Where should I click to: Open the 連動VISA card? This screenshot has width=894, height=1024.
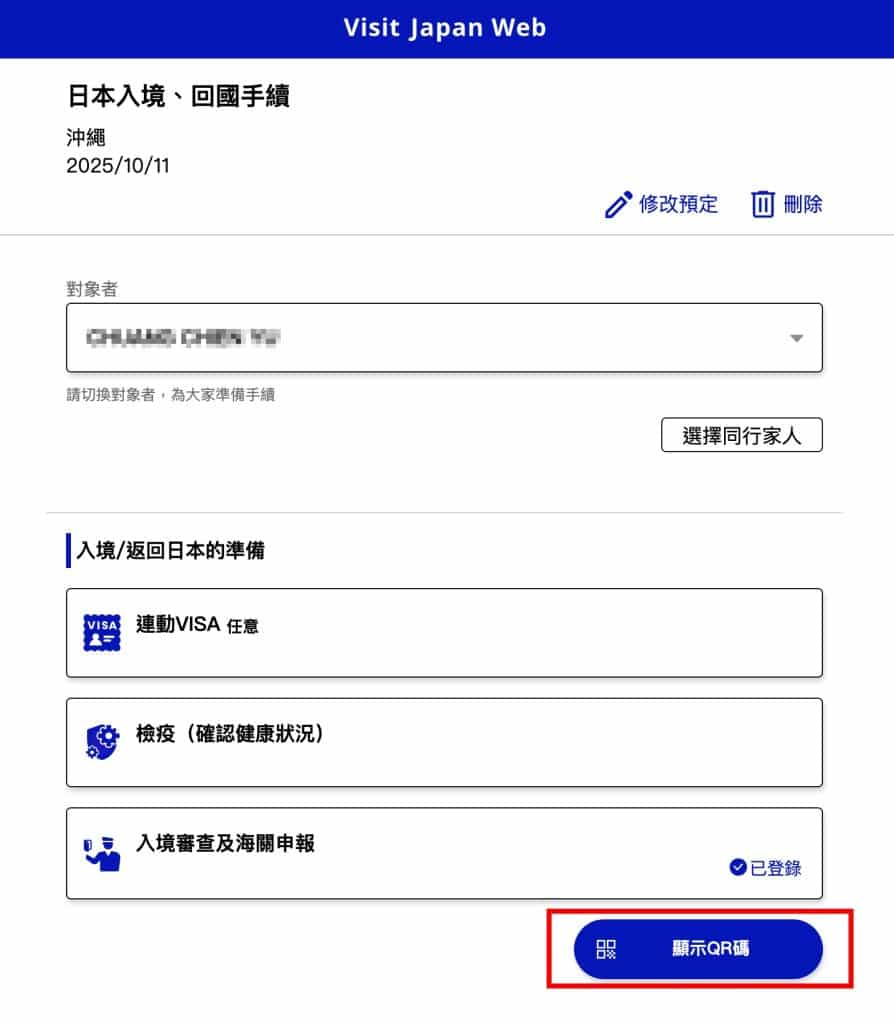click(444, 633)
